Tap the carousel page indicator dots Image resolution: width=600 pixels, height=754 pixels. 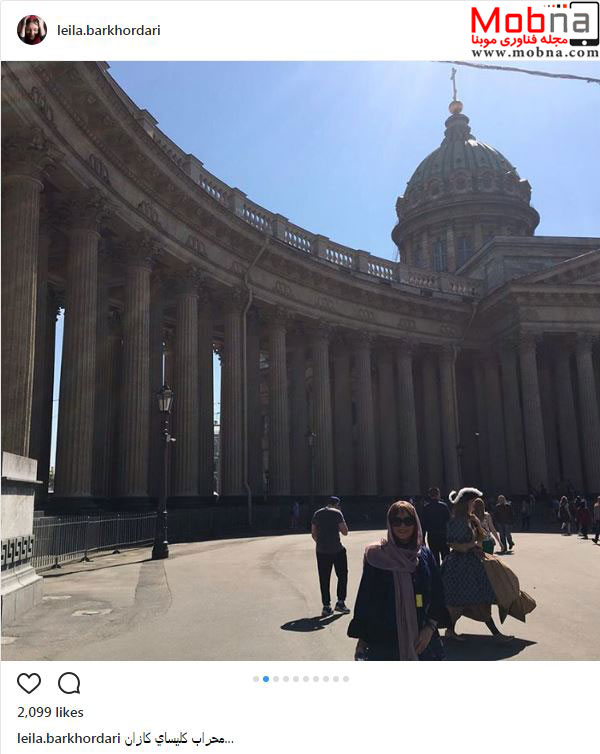(x=300, y=679)
